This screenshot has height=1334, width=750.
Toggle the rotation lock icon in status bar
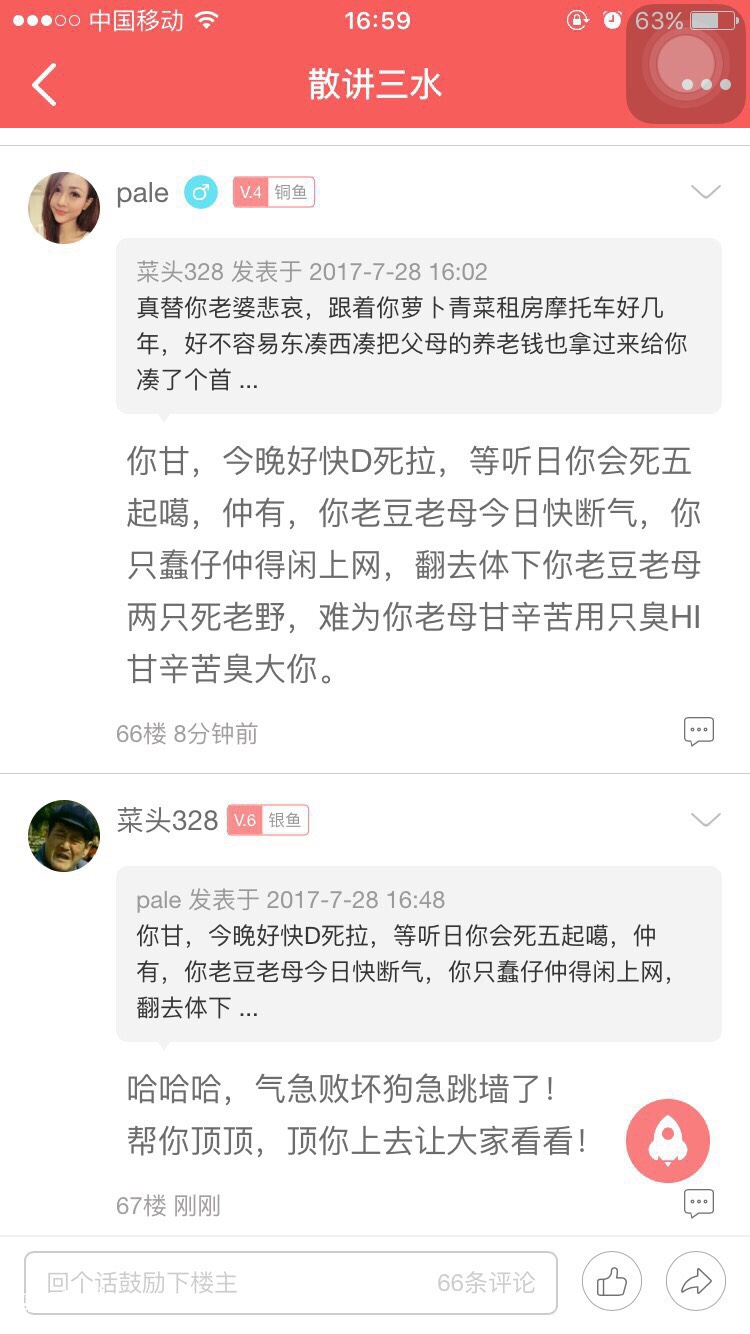[x=578, y=20]
